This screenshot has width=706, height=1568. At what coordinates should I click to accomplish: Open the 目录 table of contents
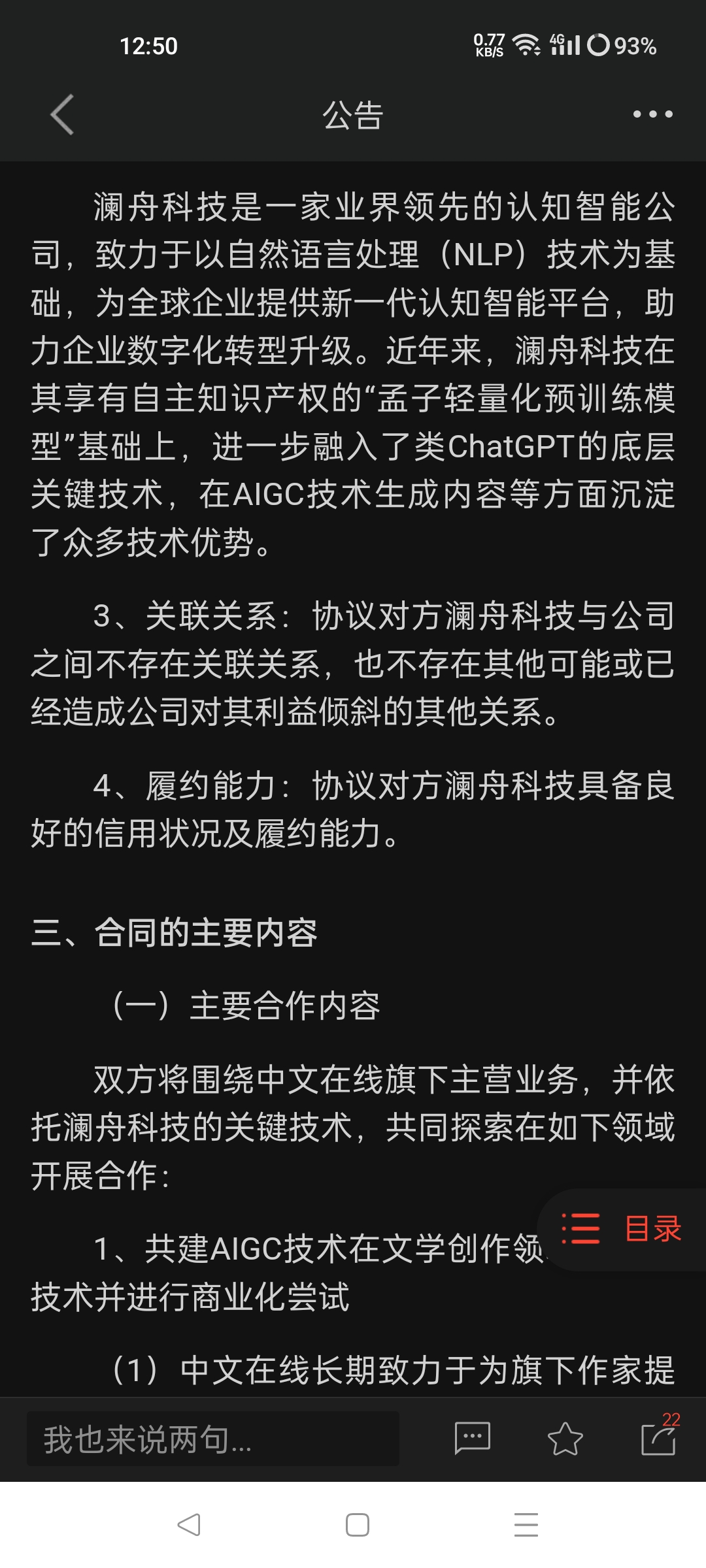coord(622,1229)
